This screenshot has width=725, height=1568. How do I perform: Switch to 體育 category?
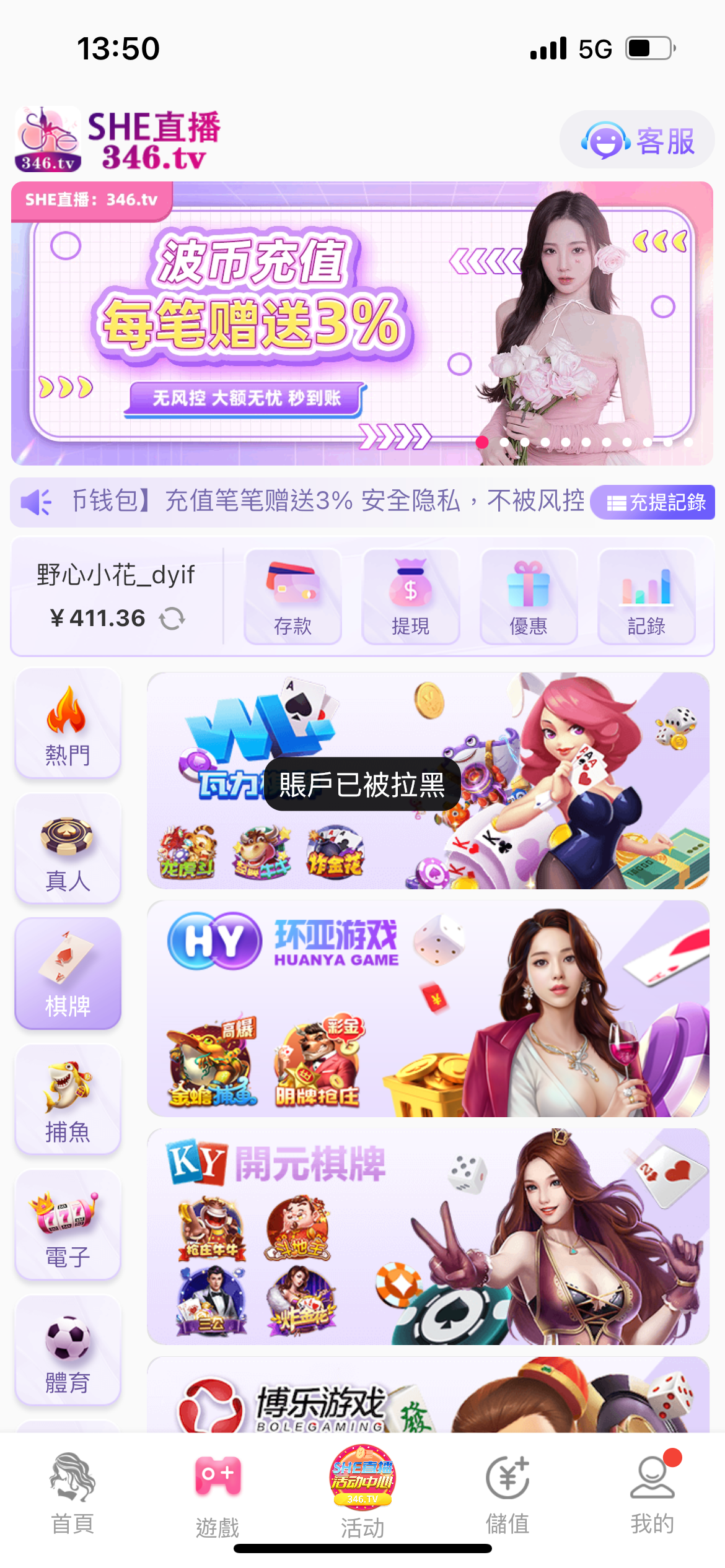pos(68,1351)
